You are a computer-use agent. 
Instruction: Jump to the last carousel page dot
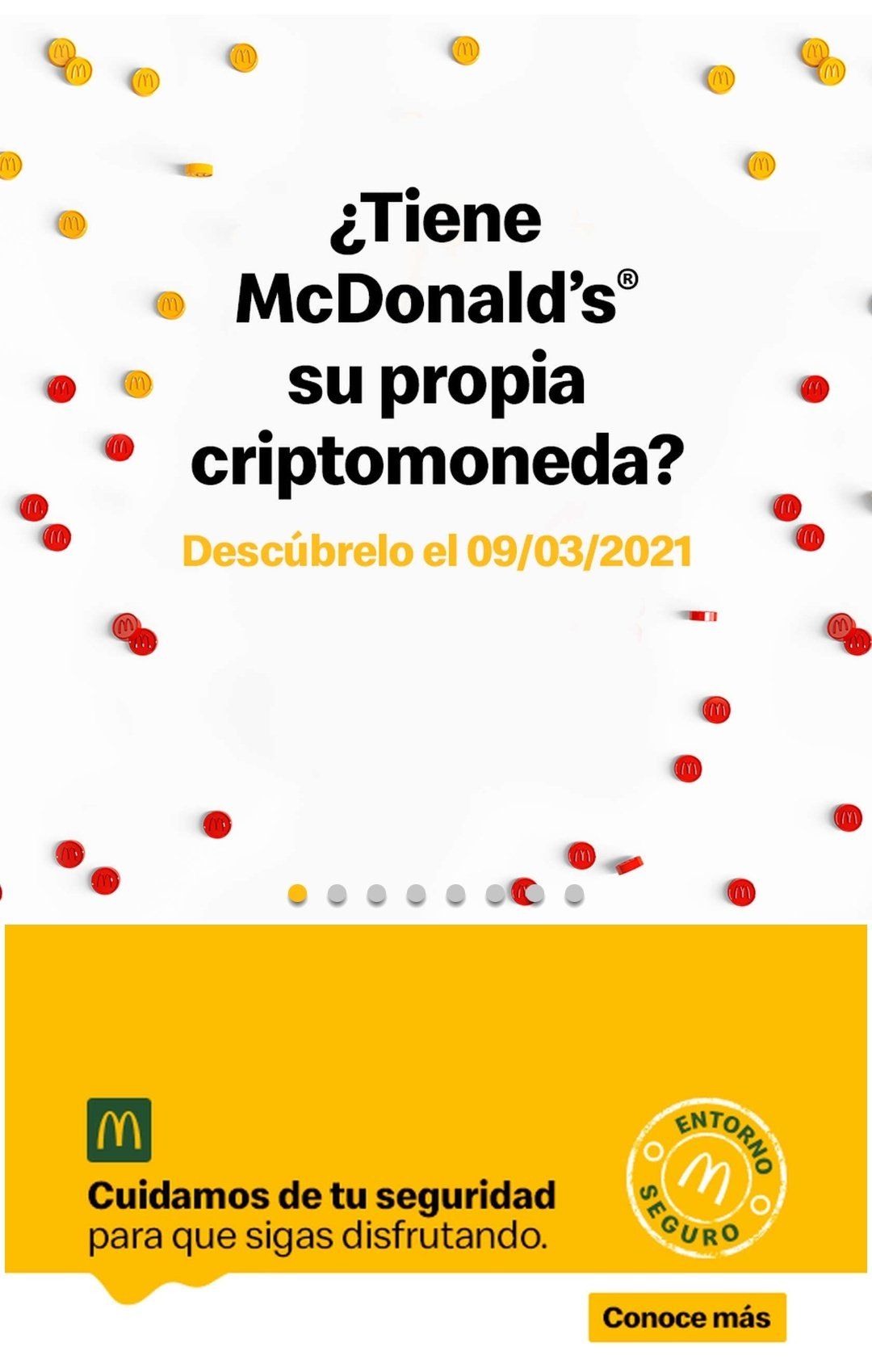click(x=574, y=894)
